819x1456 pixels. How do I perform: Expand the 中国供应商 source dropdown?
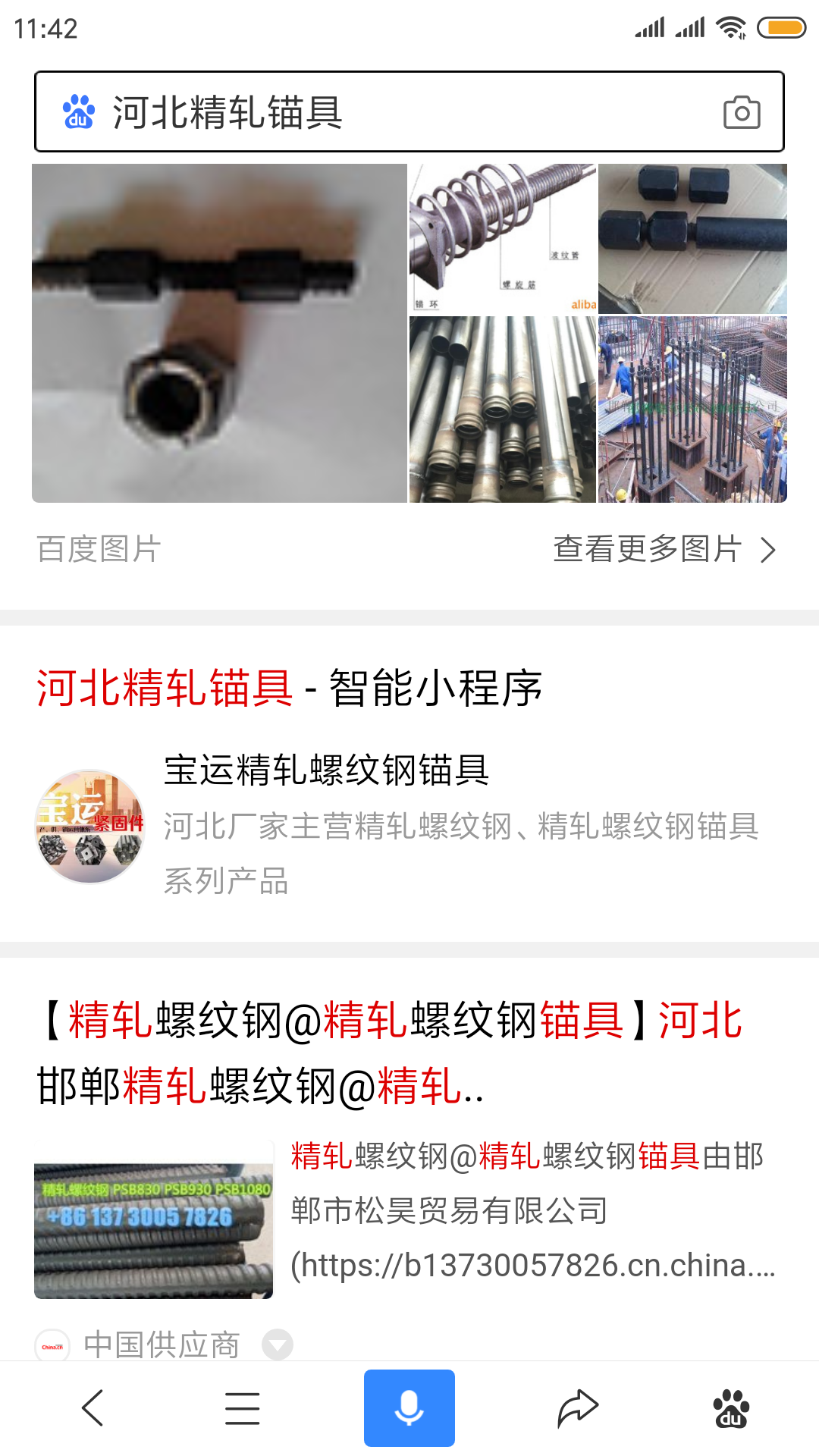[x=278, y=1345]
